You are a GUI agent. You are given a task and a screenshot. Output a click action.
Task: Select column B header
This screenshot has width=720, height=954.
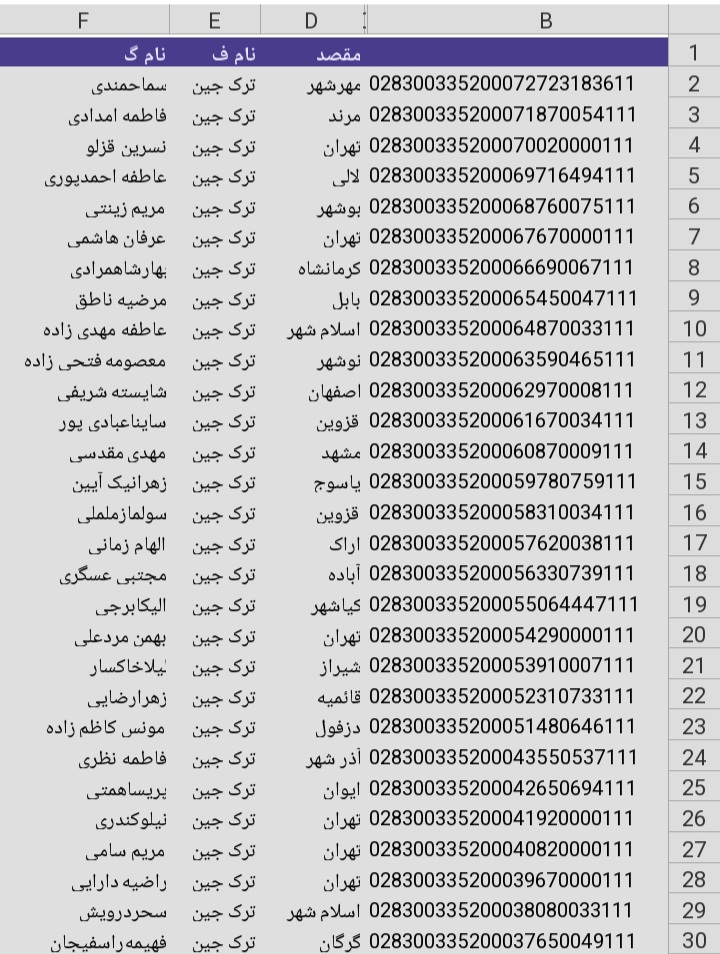(x=545, y=19)
